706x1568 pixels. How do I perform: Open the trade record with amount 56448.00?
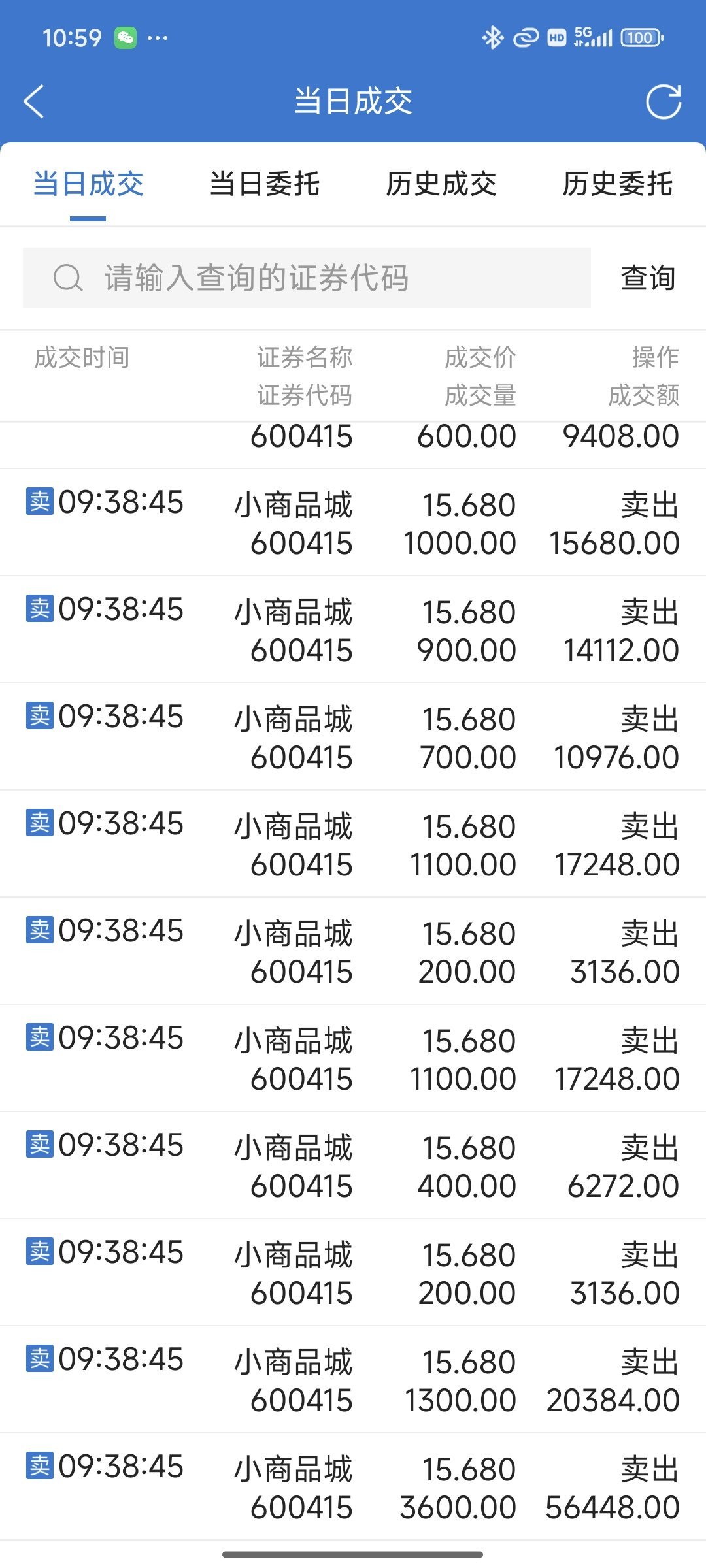pyautogui.click(x=353, y=1487)
